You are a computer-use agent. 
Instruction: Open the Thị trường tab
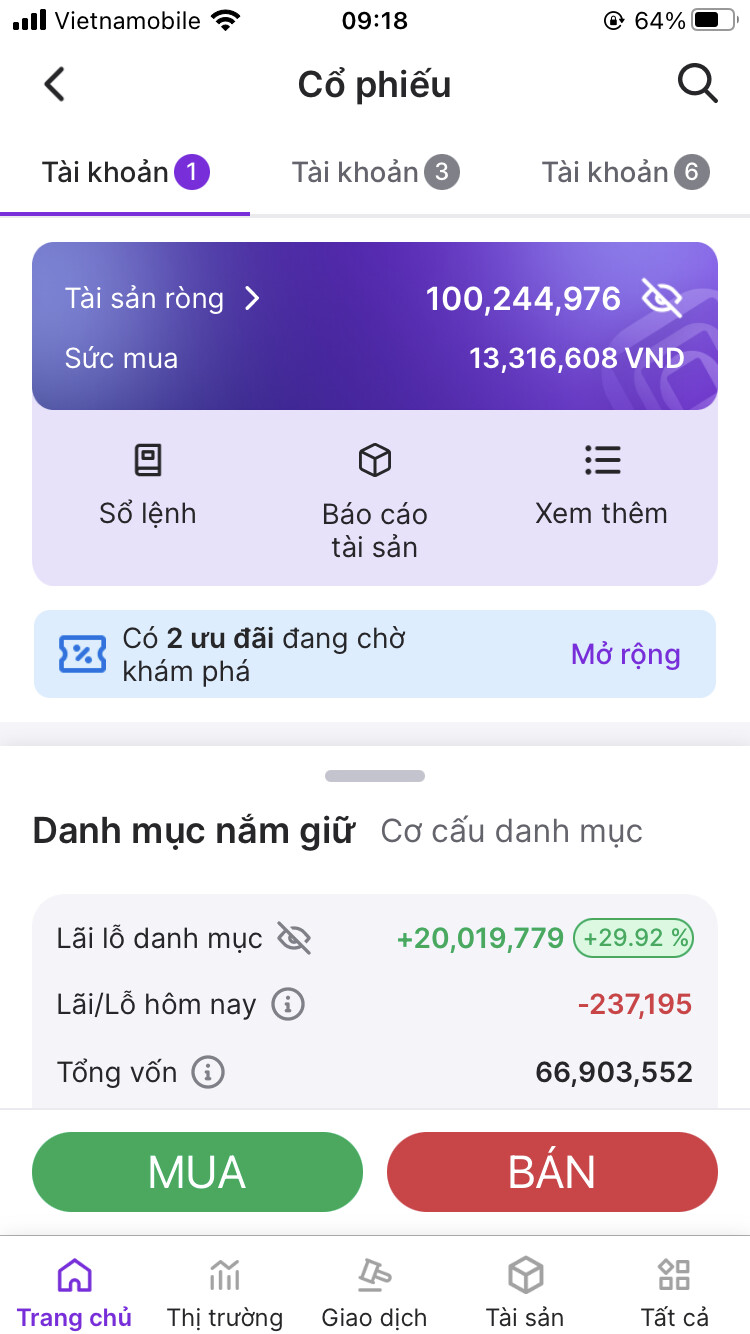point(225,1292)
